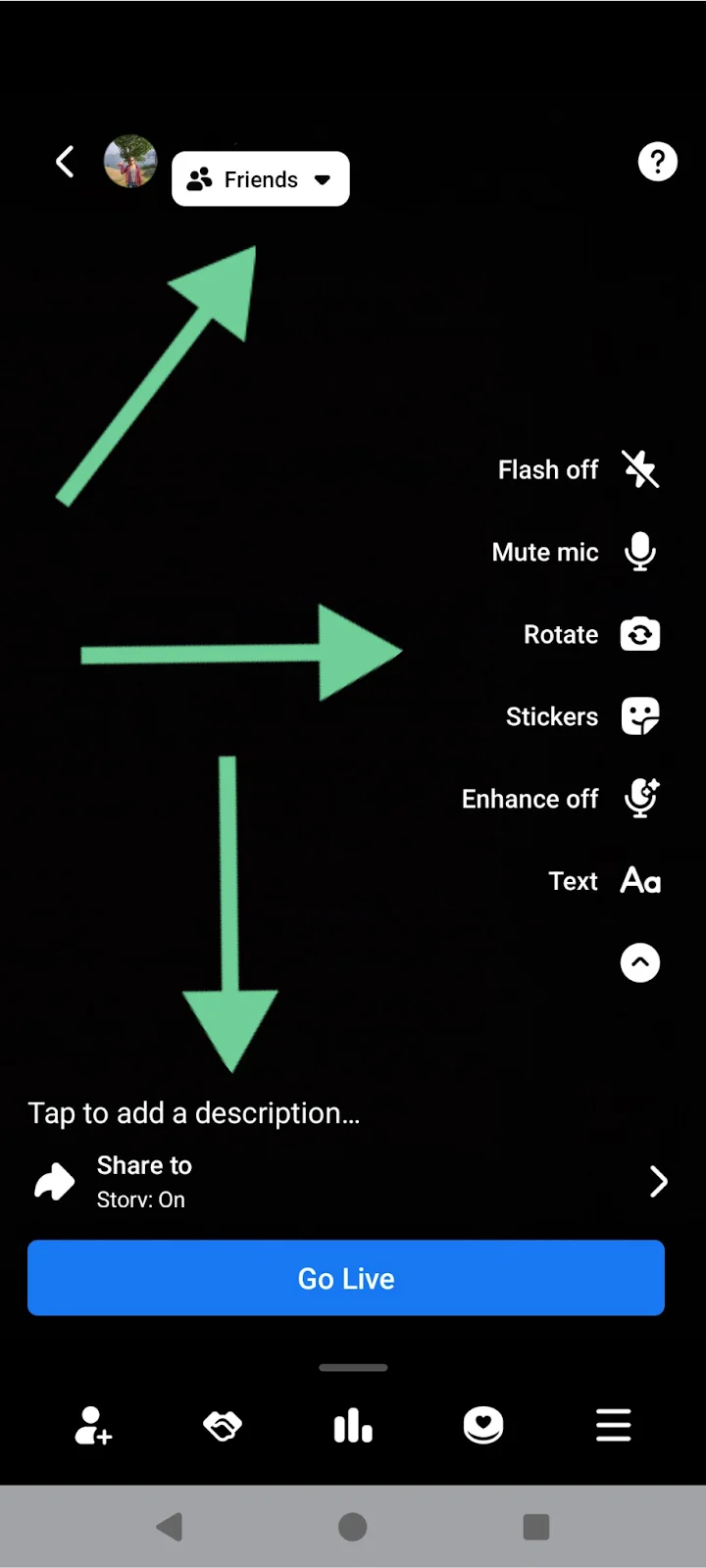
Task: Rotate the camera view
Action: click(x=639, y=634)
